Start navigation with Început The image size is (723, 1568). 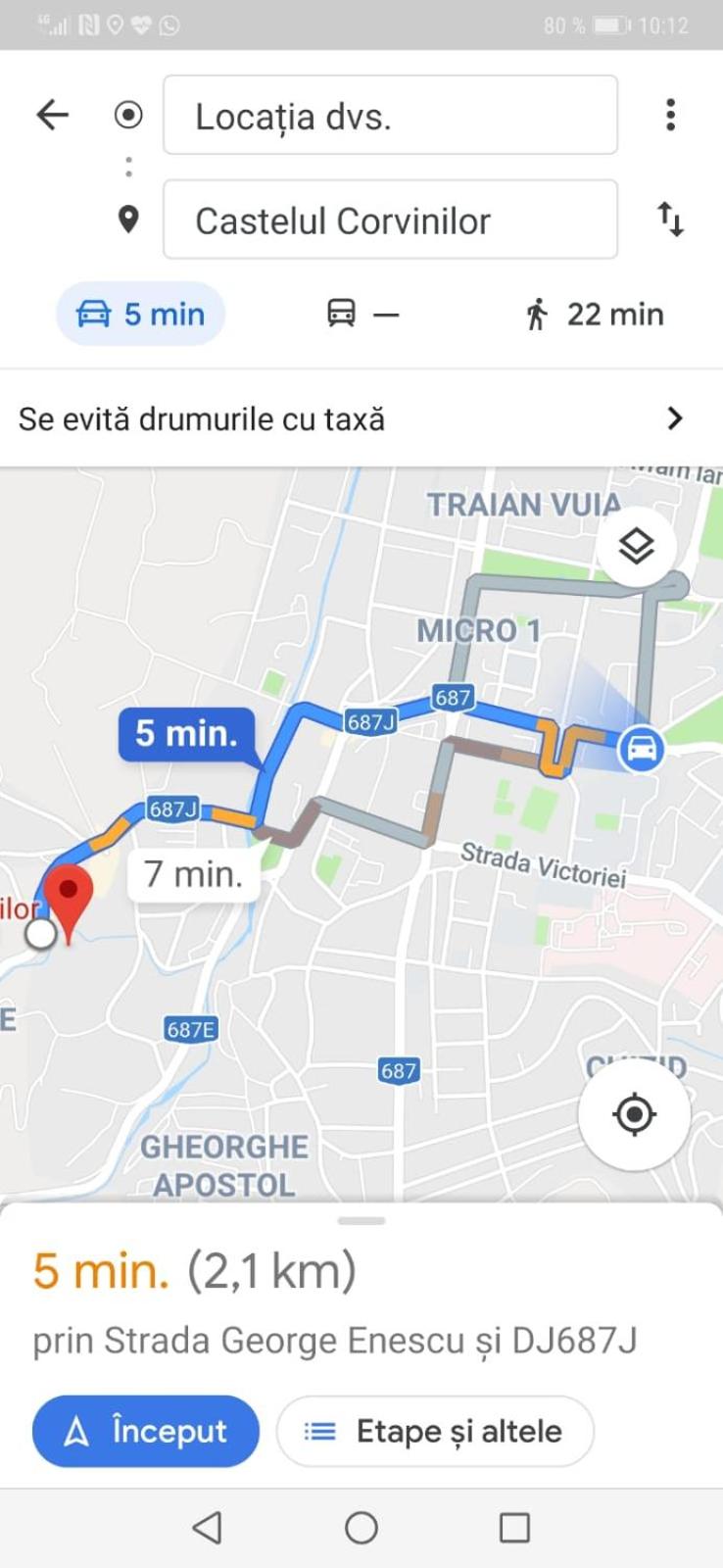(x=146, y=1431)
